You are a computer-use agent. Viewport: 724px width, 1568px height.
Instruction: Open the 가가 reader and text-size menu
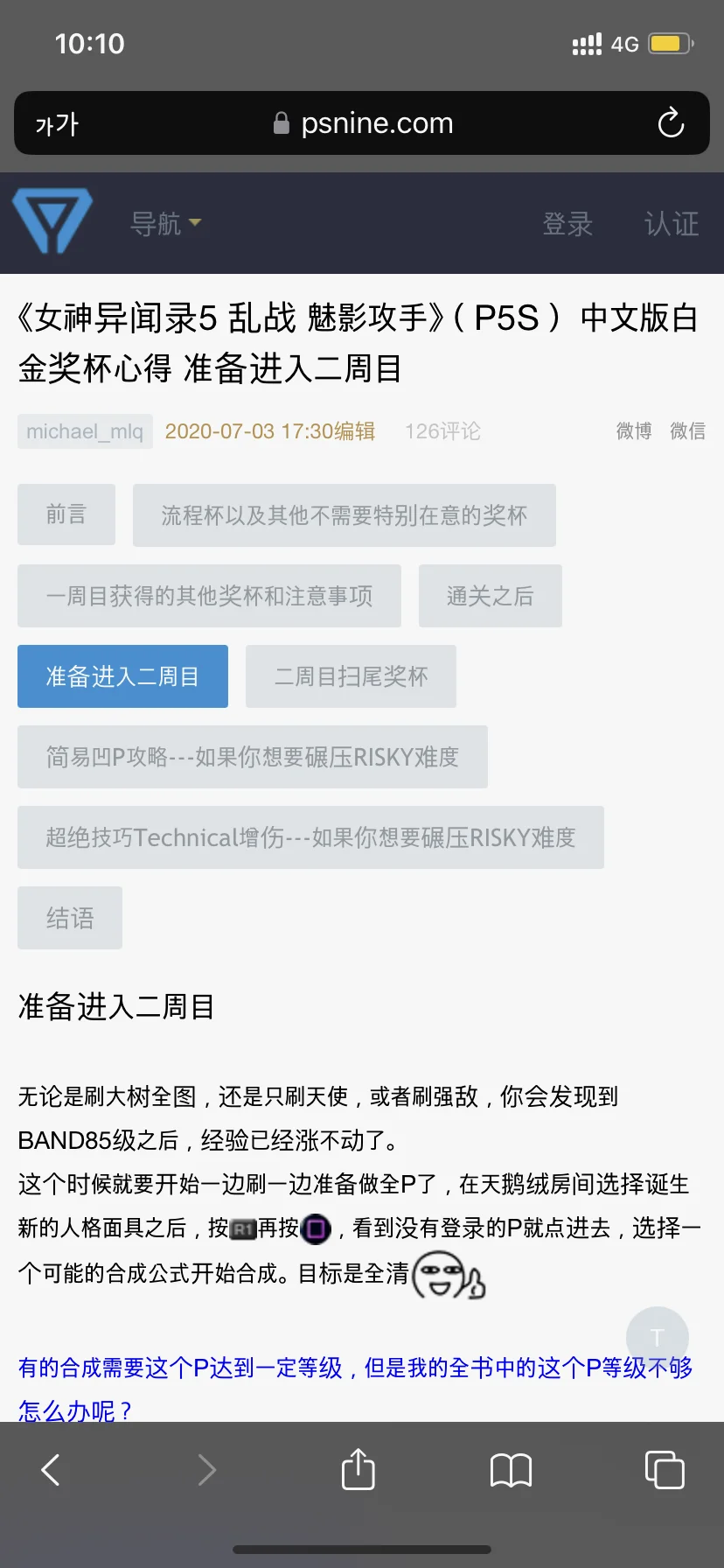click(57, 124)
